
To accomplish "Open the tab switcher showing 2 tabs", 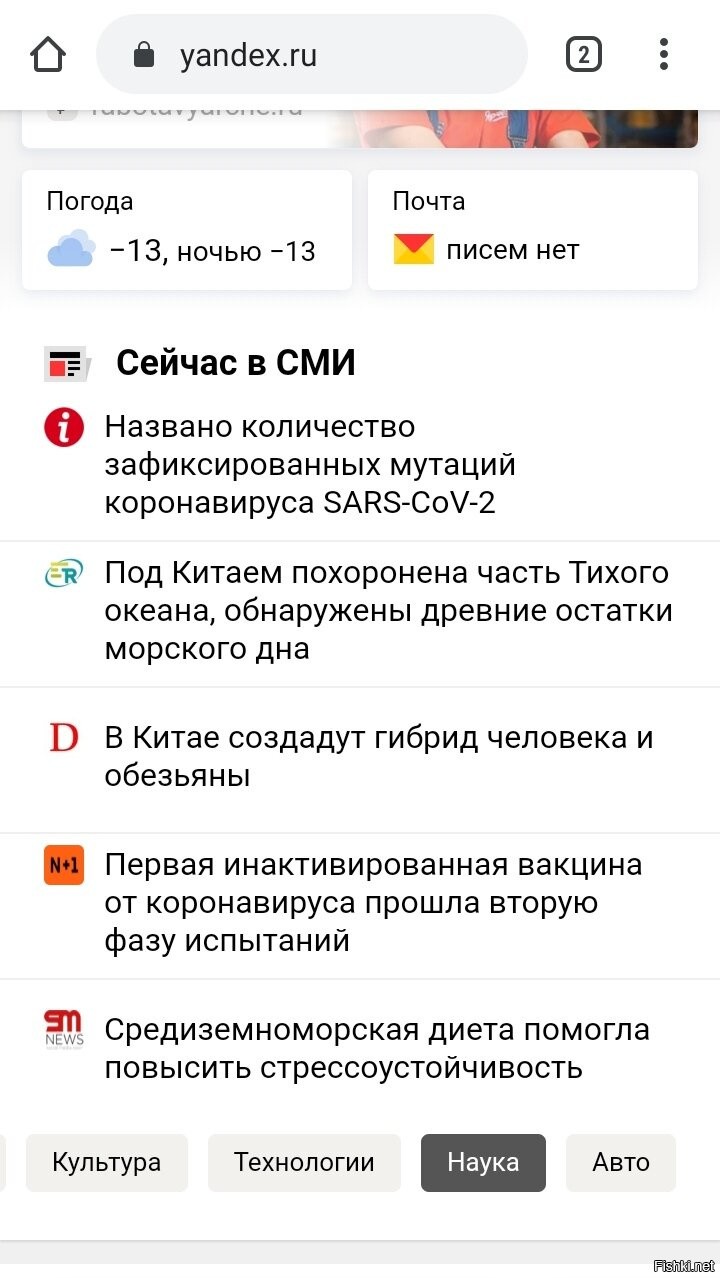I will [x=584, y=54].
